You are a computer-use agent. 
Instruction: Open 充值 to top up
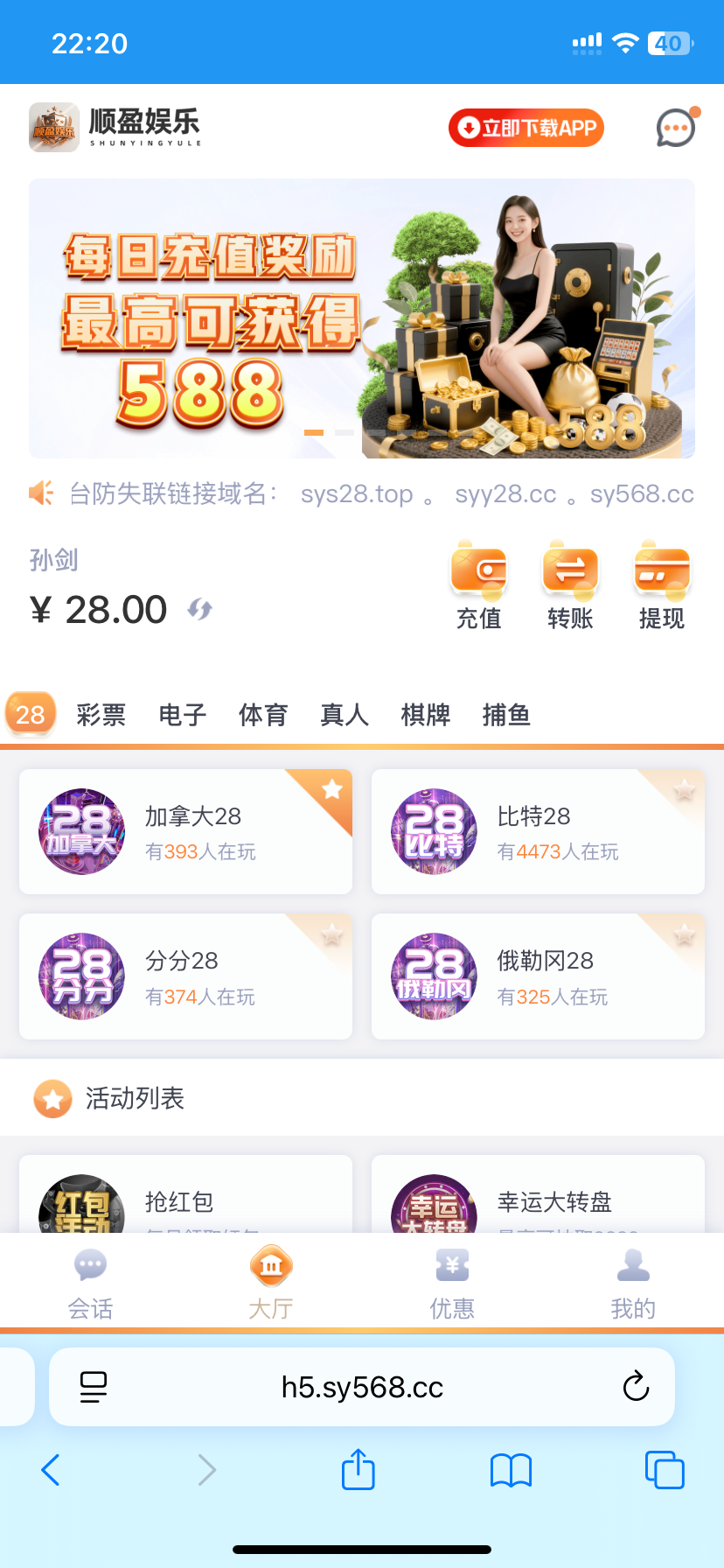479,586
